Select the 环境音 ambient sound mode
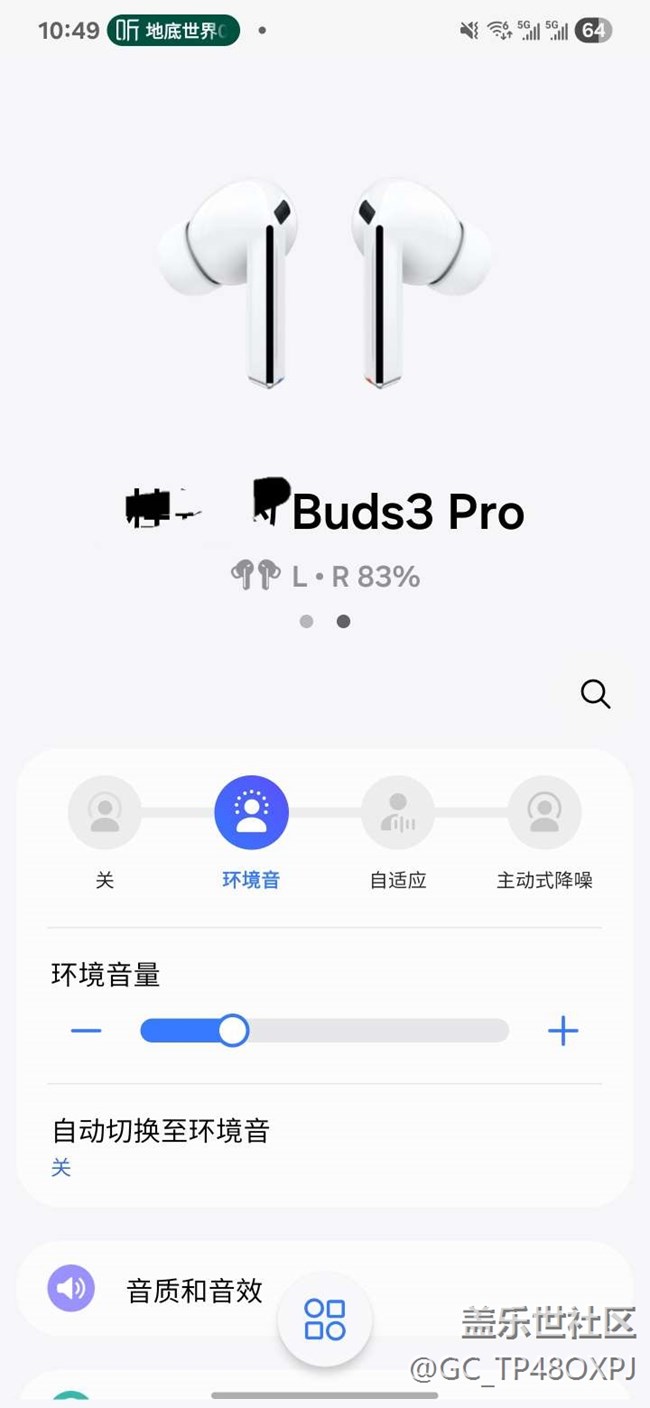The image size is (650, 1408). 251,812
